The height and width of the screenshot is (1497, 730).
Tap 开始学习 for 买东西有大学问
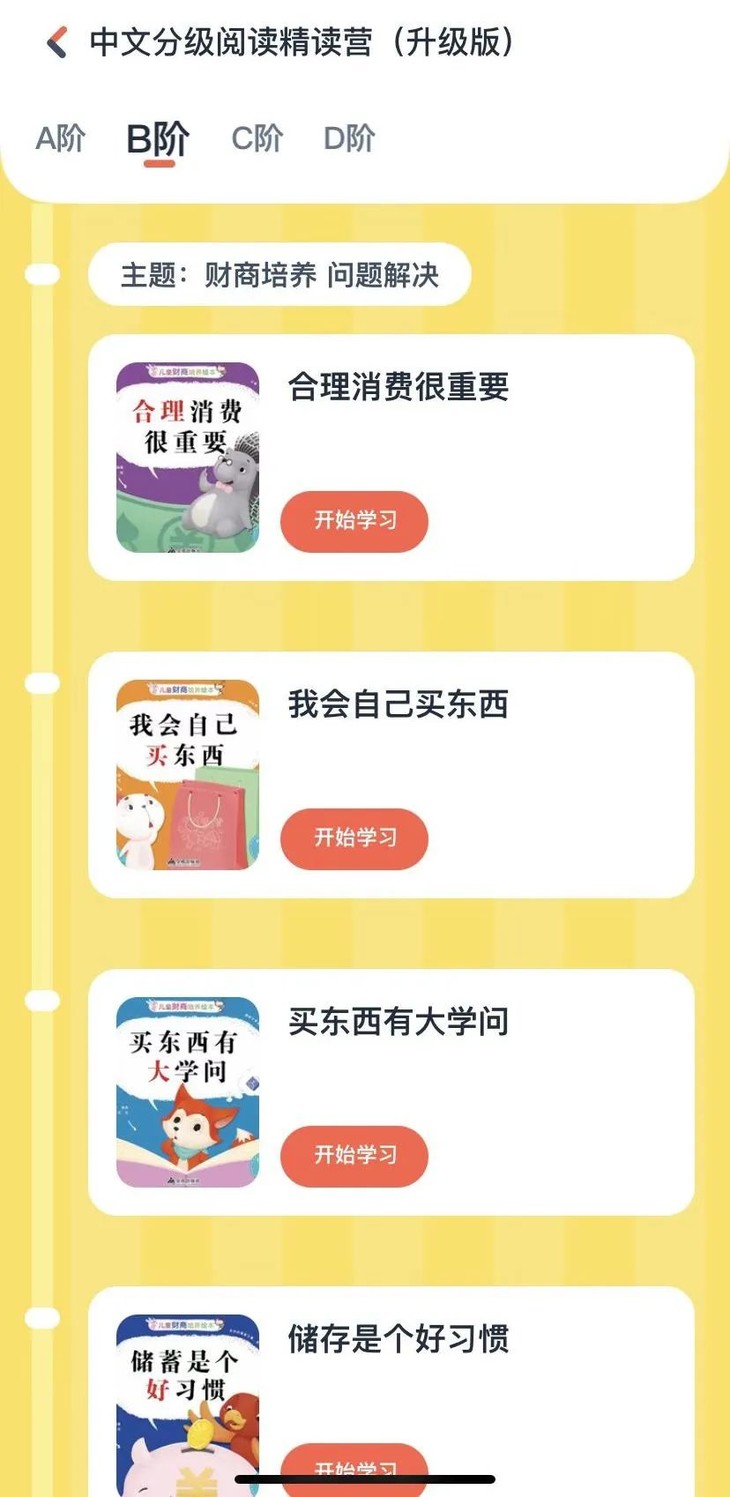point(354,1156)
